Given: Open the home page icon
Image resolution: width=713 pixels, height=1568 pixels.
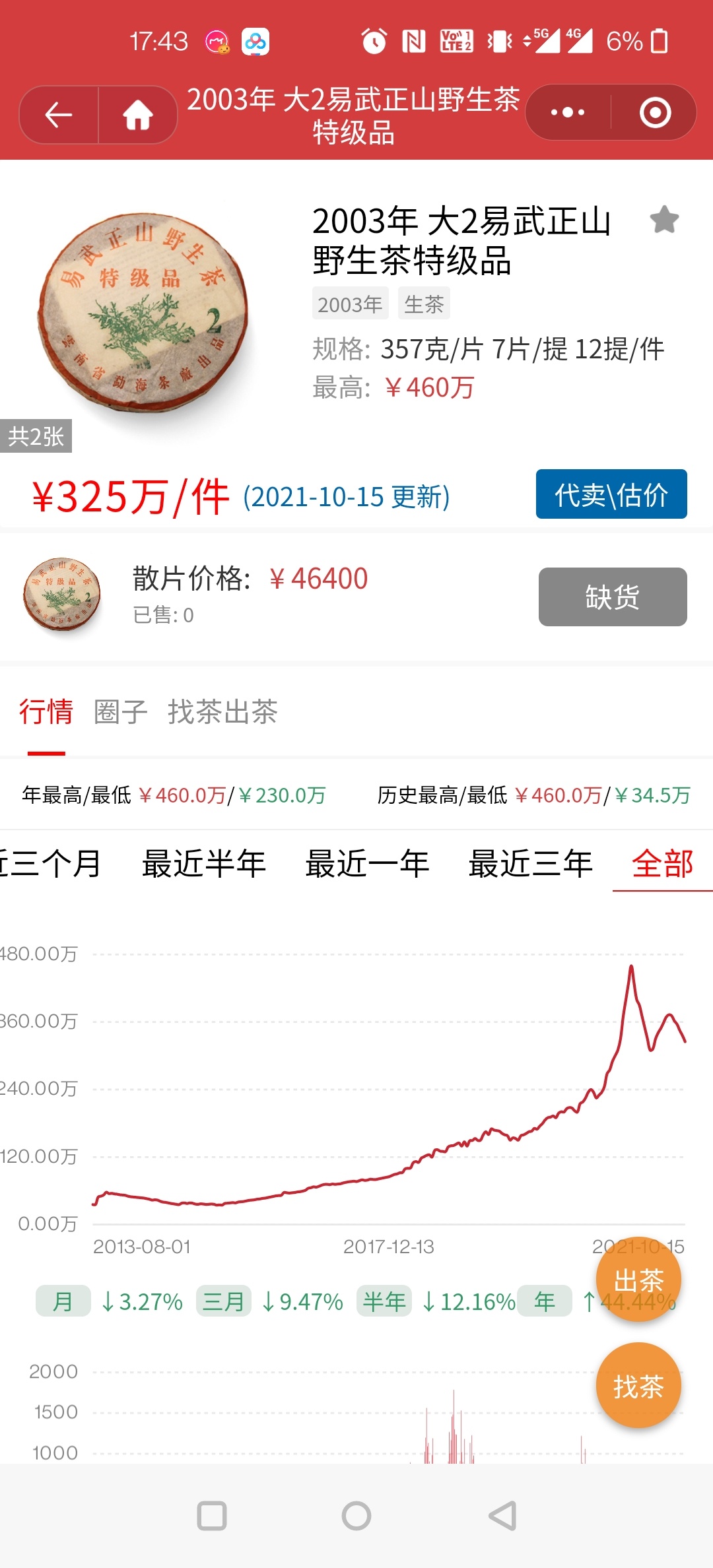Looking at the screenshot, I should pos(138,115).
